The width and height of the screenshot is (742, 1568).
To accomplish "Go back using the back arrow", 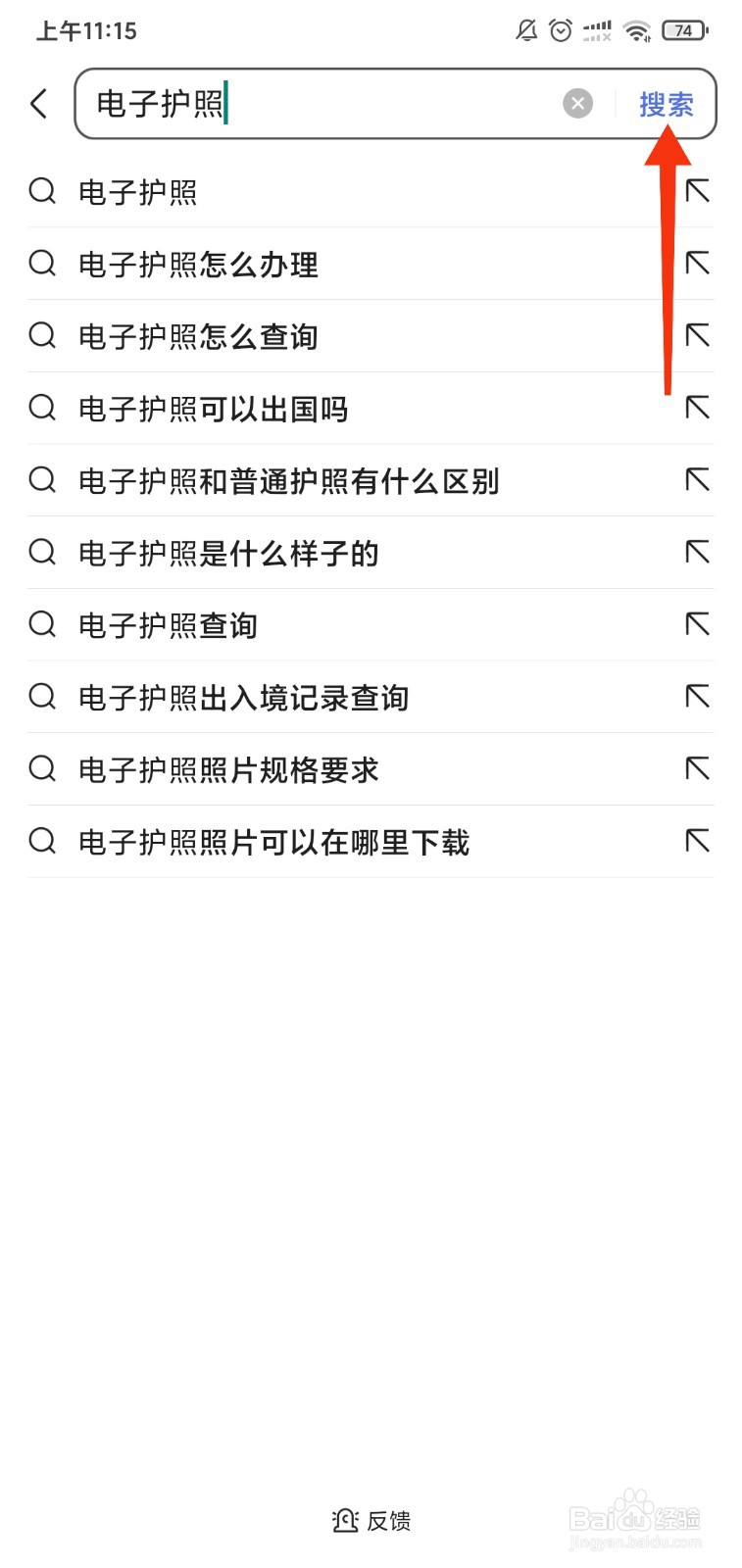I will (x=39, y=103).
